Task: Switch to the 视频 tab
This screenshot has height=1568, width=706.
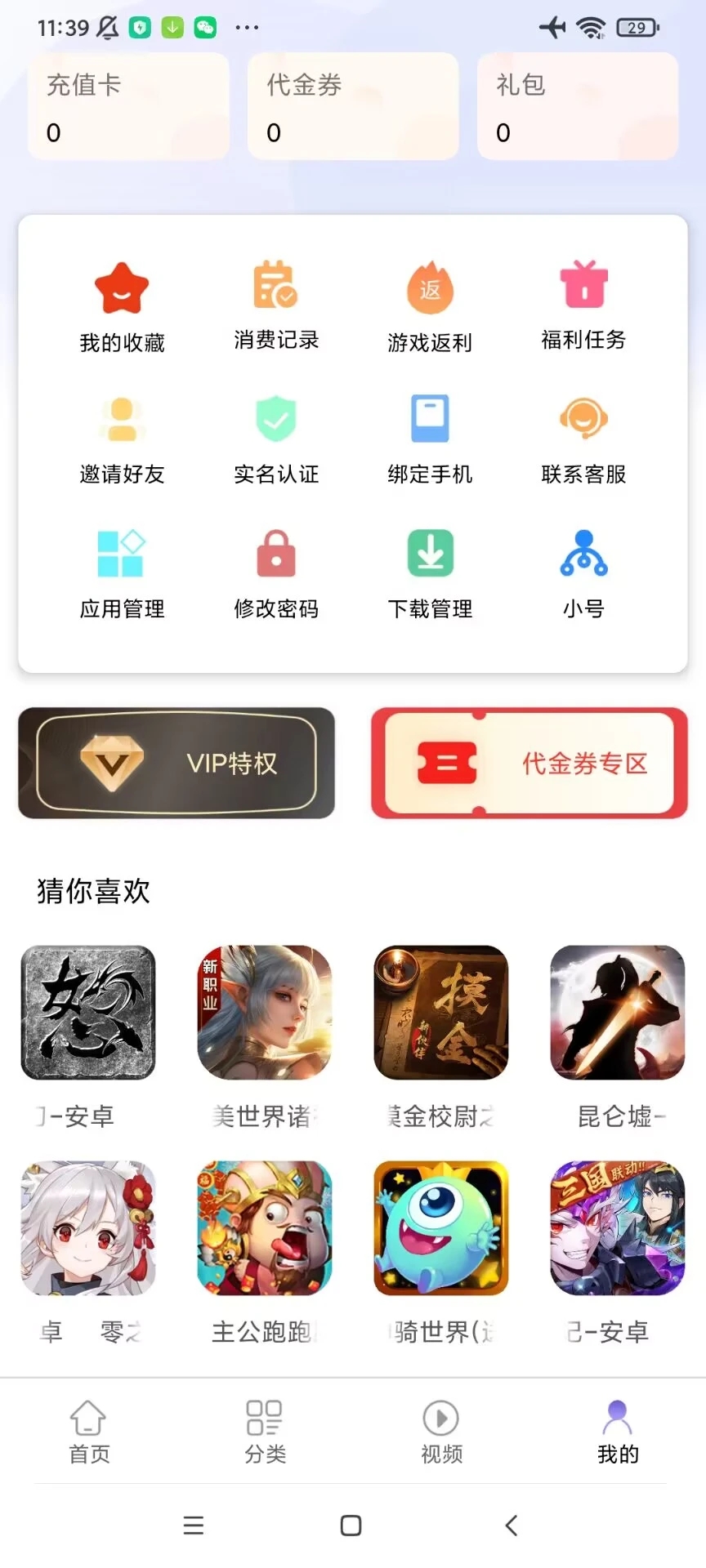Action: [440, 1433]
